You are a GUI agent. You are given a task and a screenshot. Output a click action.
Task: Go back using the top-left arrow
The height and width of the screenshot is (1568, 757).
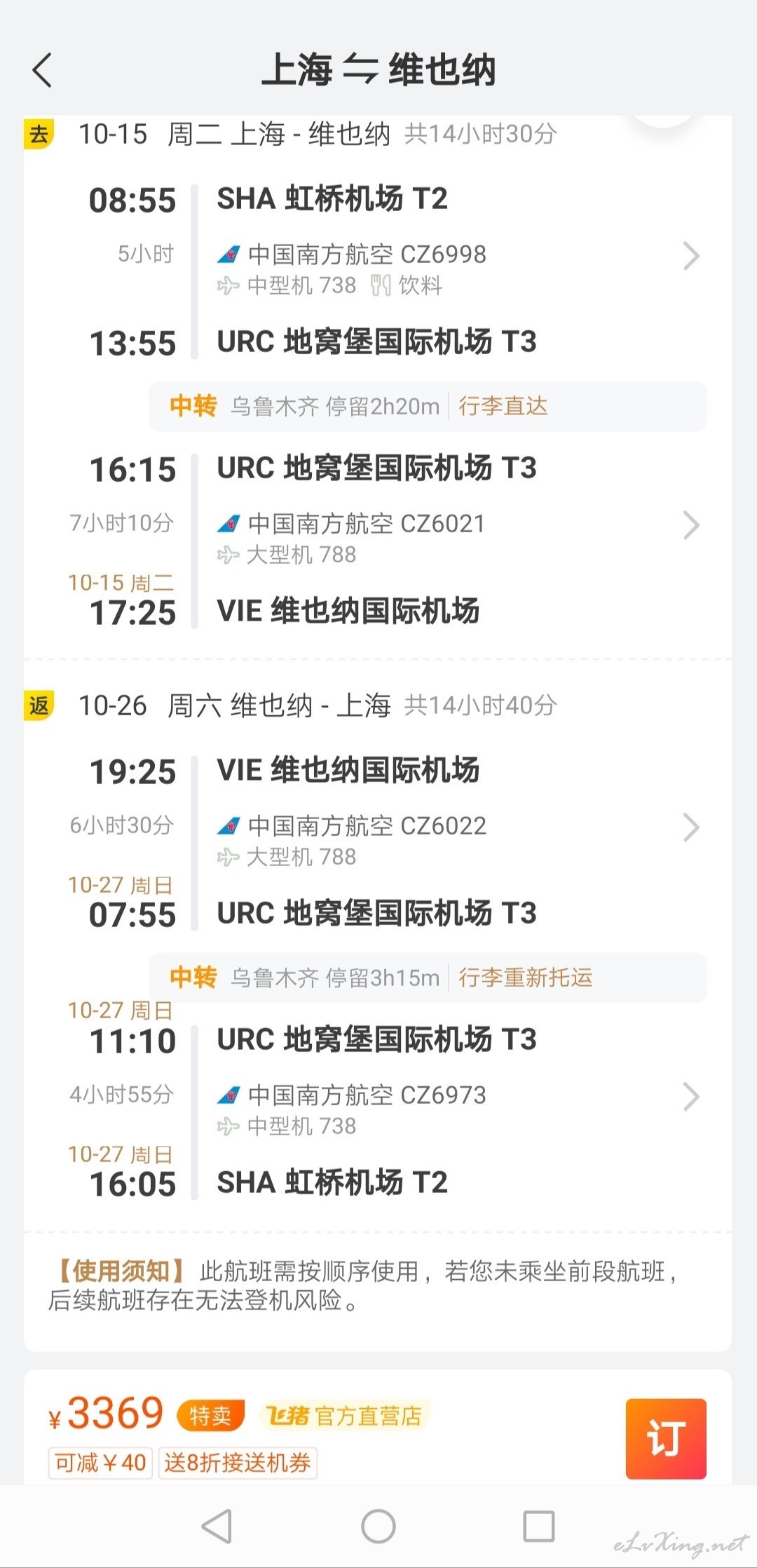tap(42, 70)
